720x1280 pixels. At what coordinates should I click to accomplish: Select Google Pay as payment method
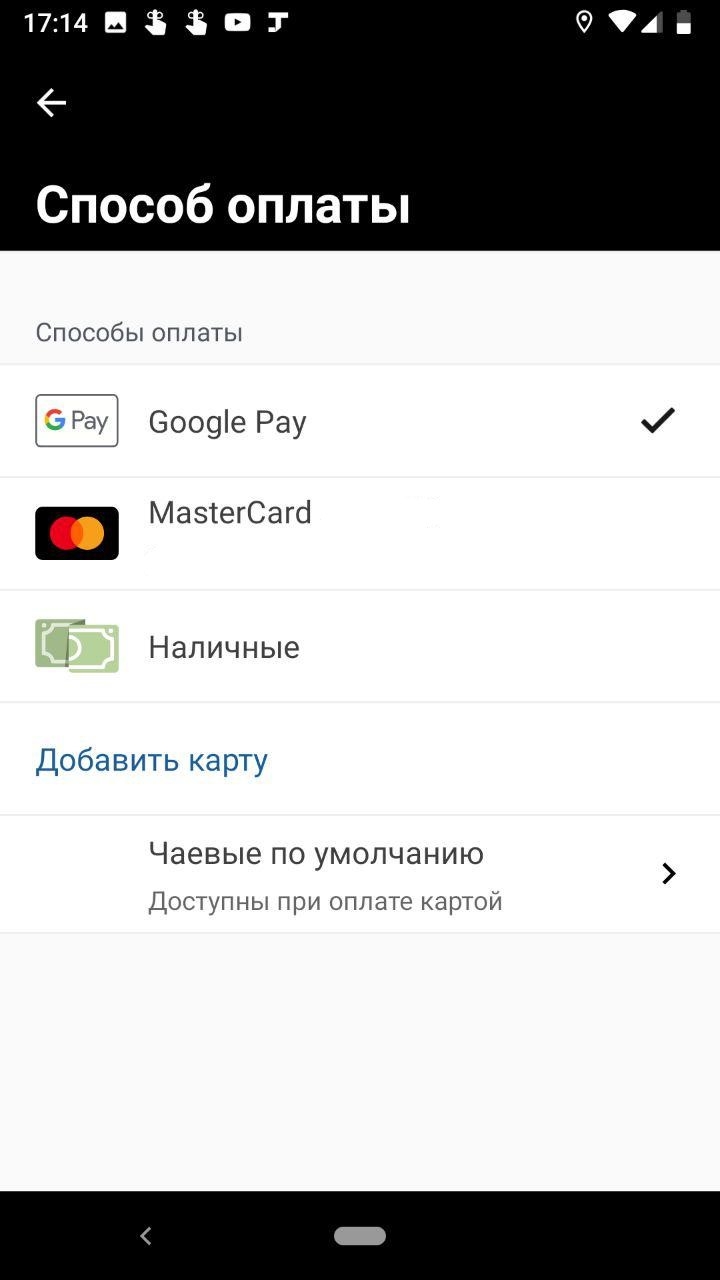(360, 421)
